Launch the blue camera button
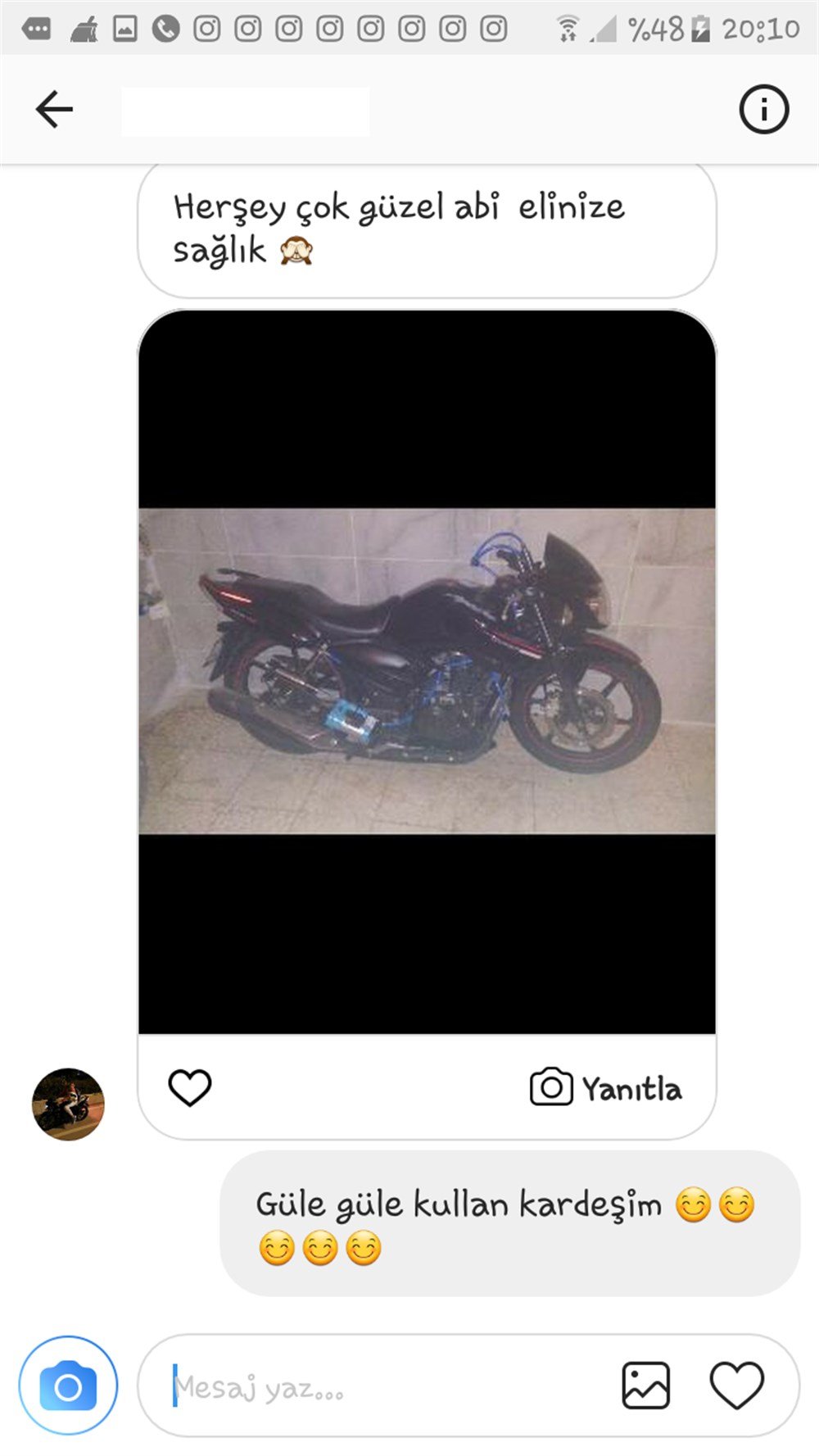This screenshot has width=819, height=1456. (x=68, y=1386)
